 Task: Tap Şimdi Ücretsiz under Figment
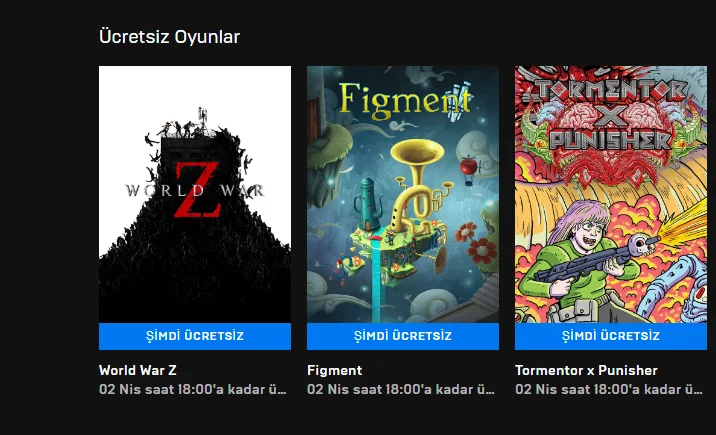(x=402, y=336)
